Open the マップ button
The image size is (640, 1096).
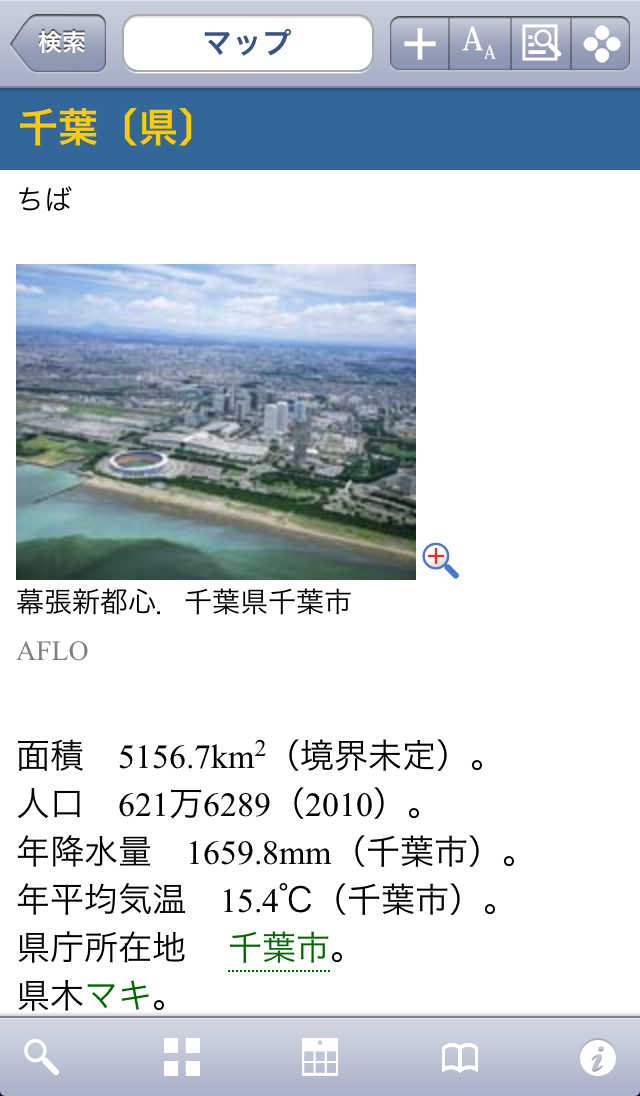click(247, 44)
